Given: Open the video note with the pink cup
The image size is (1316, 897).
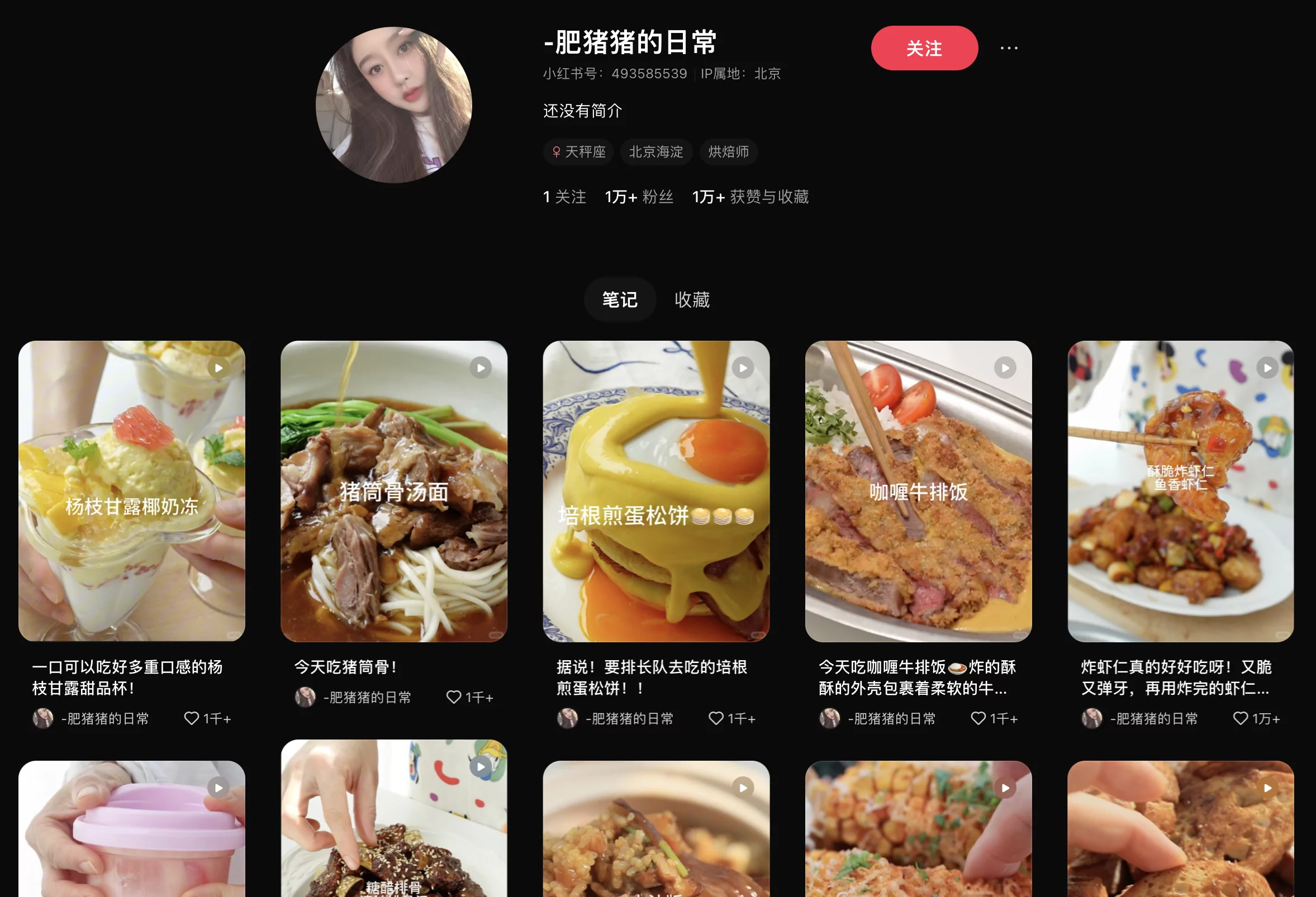Looking at the screenshot, I should pos(131,832).
